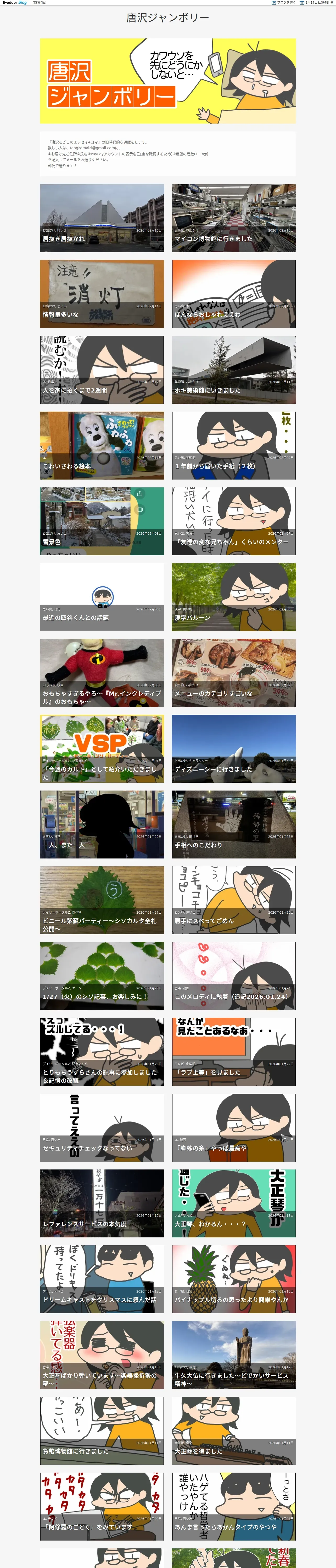Open the post マイコン博物館に行きました
The image size is (336, 1568).
point(214,239)
